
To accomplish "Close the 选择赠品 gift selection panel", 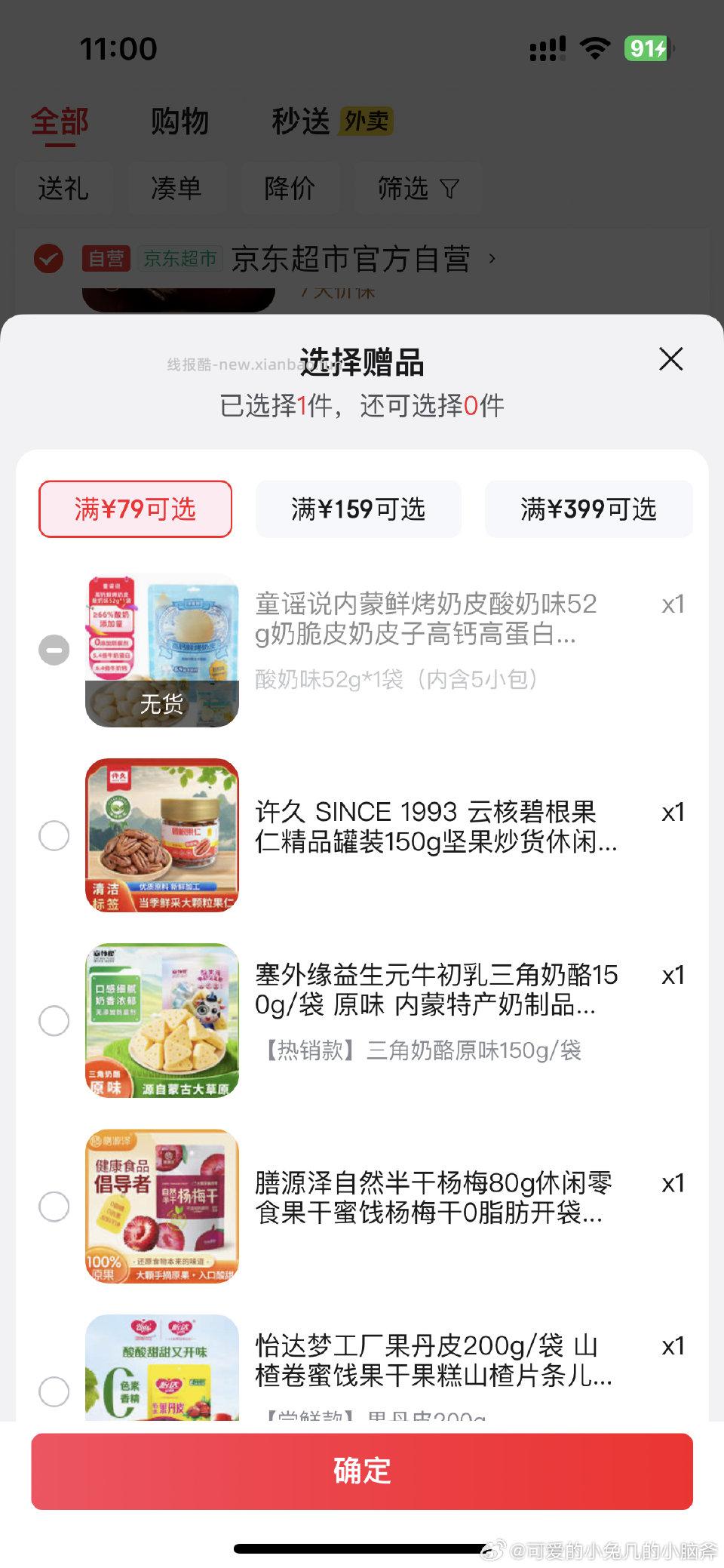I will 670,360.
